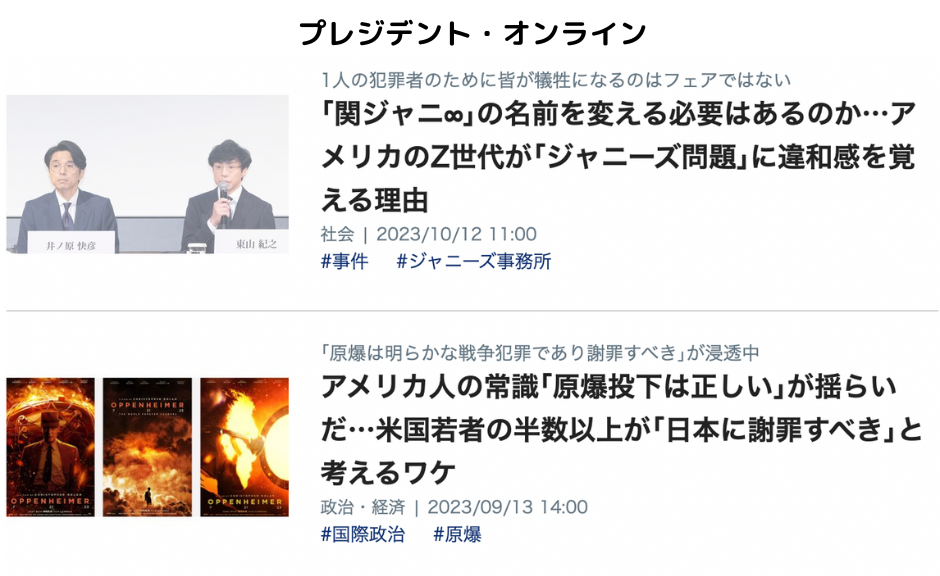Tap the Oppenheimer posters thumbnail
This screenshot has width=940, height=576.
[x=147, y=447]
